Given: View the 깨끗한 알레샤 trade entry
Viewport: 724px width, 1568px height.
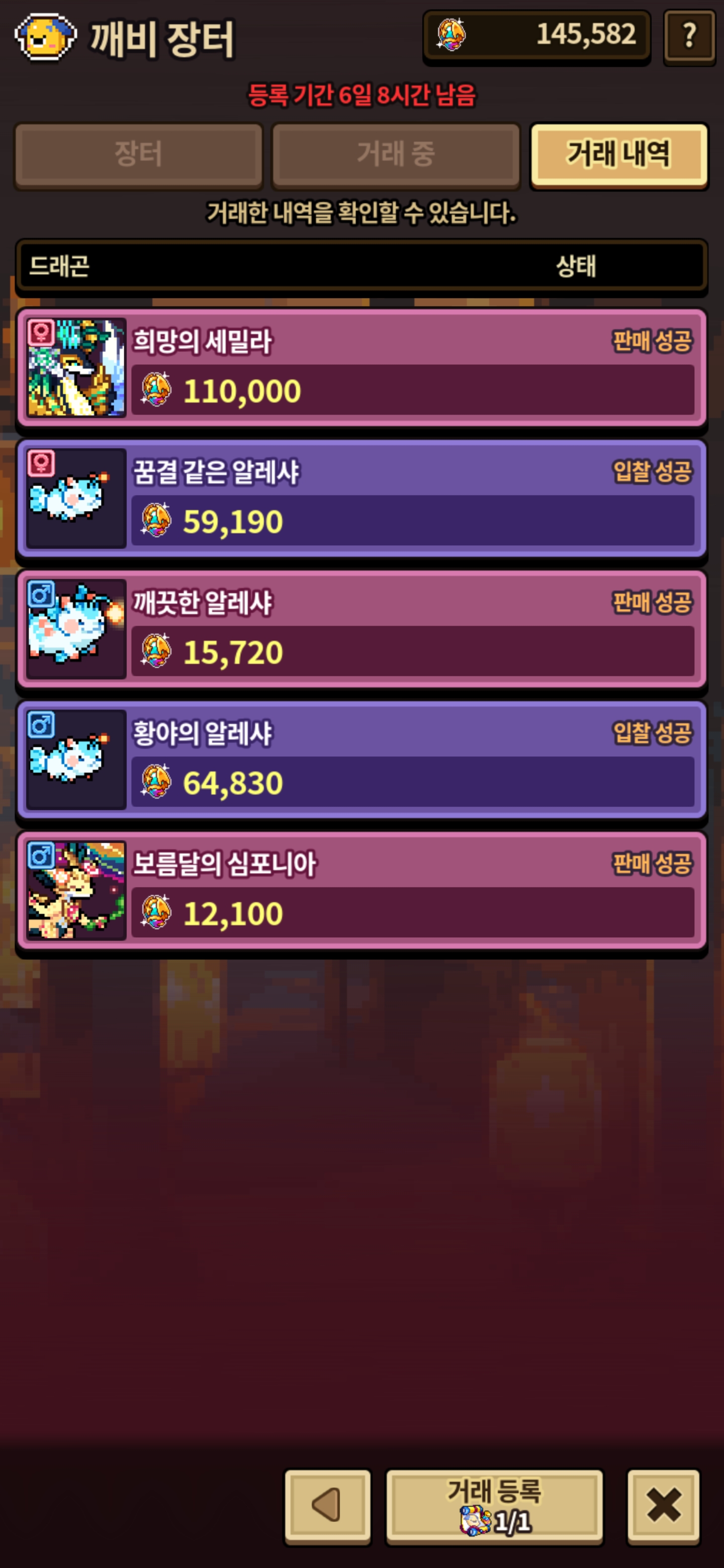Looking at the screenshot, I should (361, 629).
